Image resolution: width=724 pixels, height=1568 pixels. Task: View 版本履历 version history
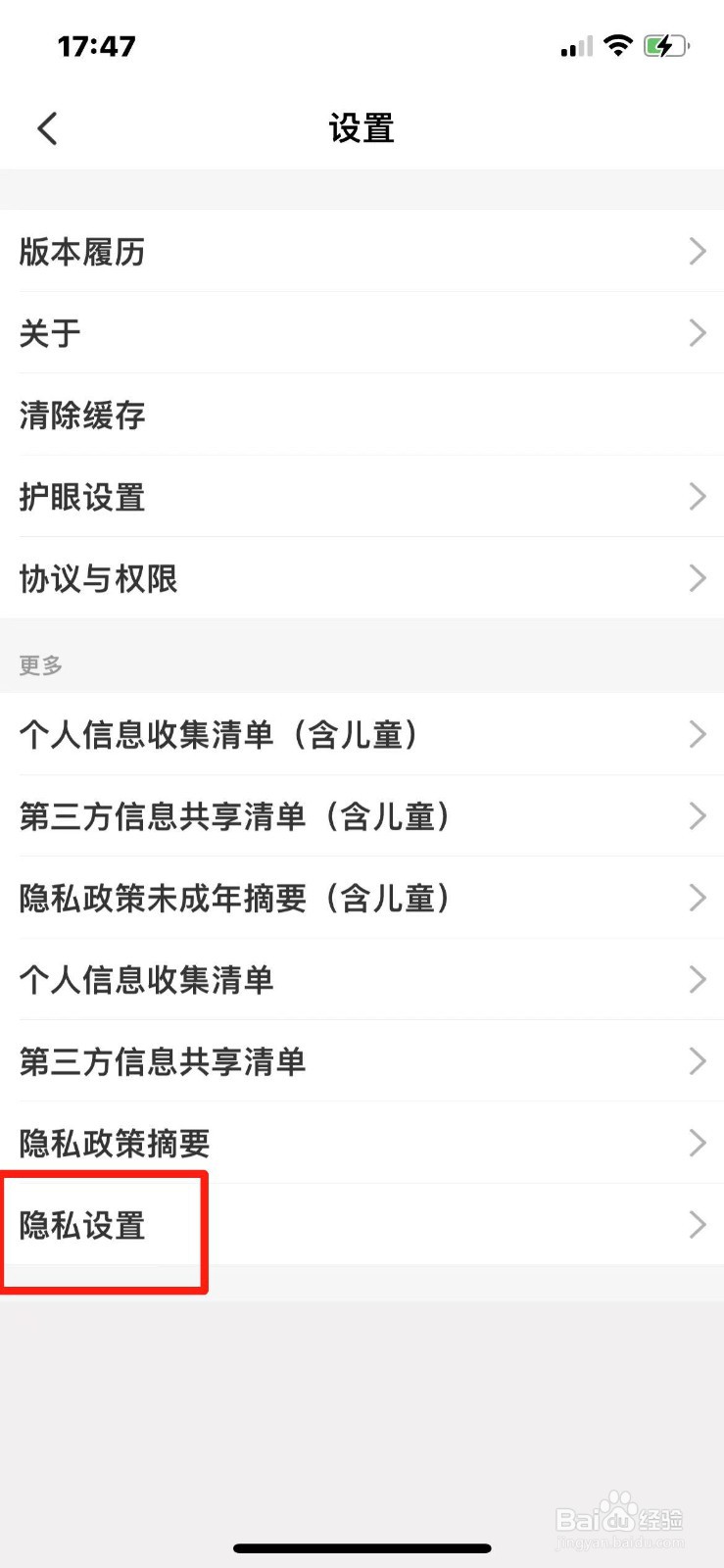pyautogui.click(x=362, y=252)
